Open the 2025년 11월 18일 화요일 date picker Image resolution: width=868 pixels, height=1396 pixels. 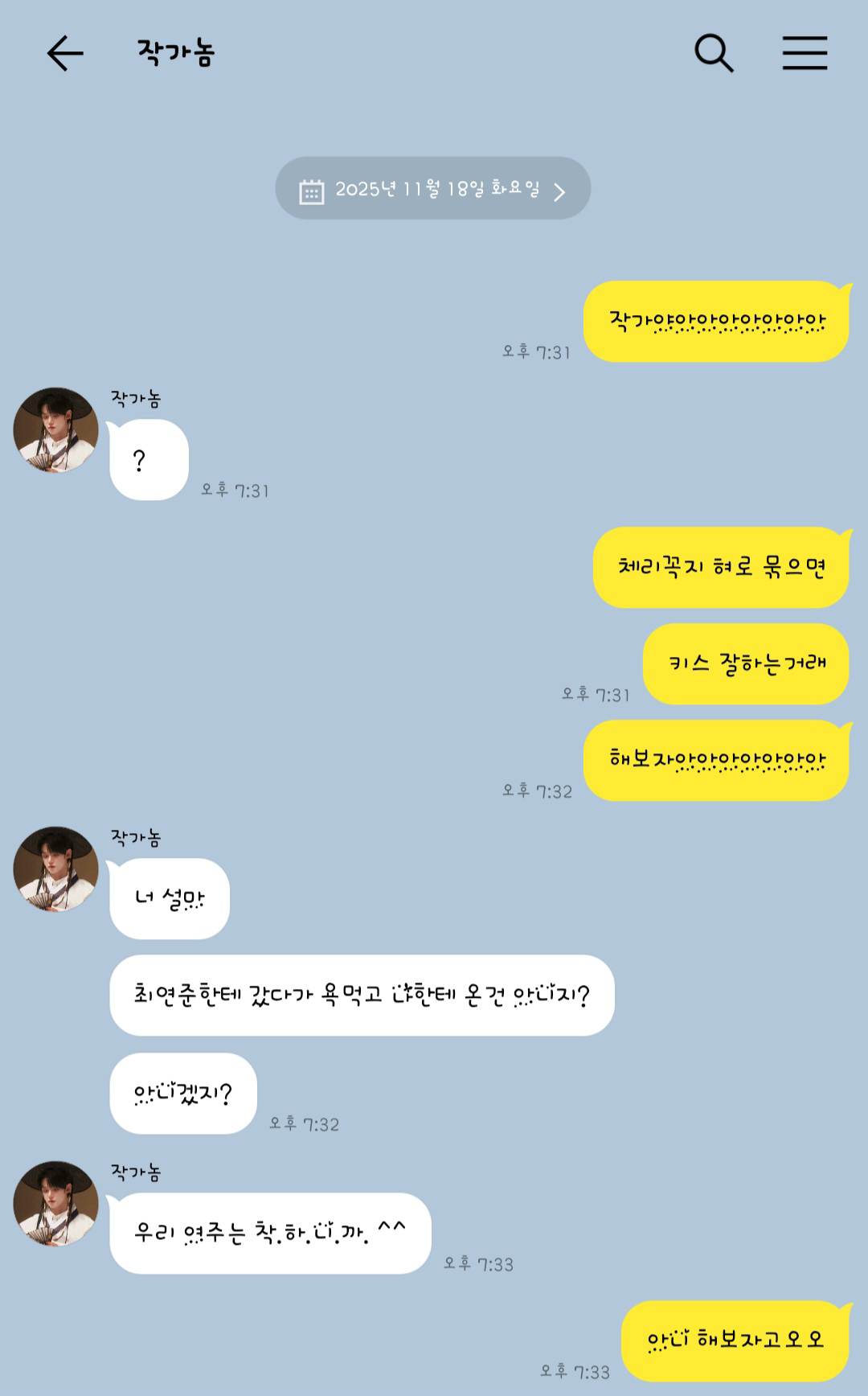[x=432, y=189]
